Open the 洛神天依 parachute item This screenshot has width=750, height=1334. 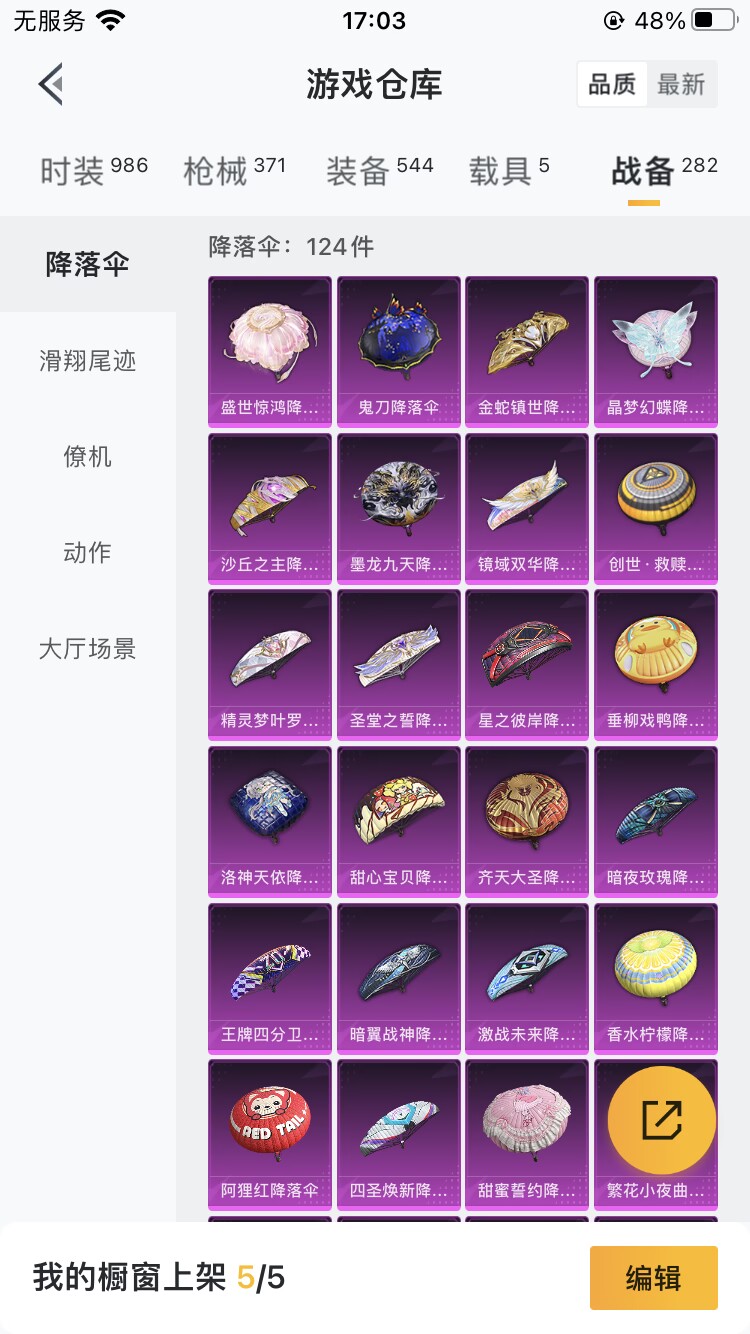(x=270, y=821)
